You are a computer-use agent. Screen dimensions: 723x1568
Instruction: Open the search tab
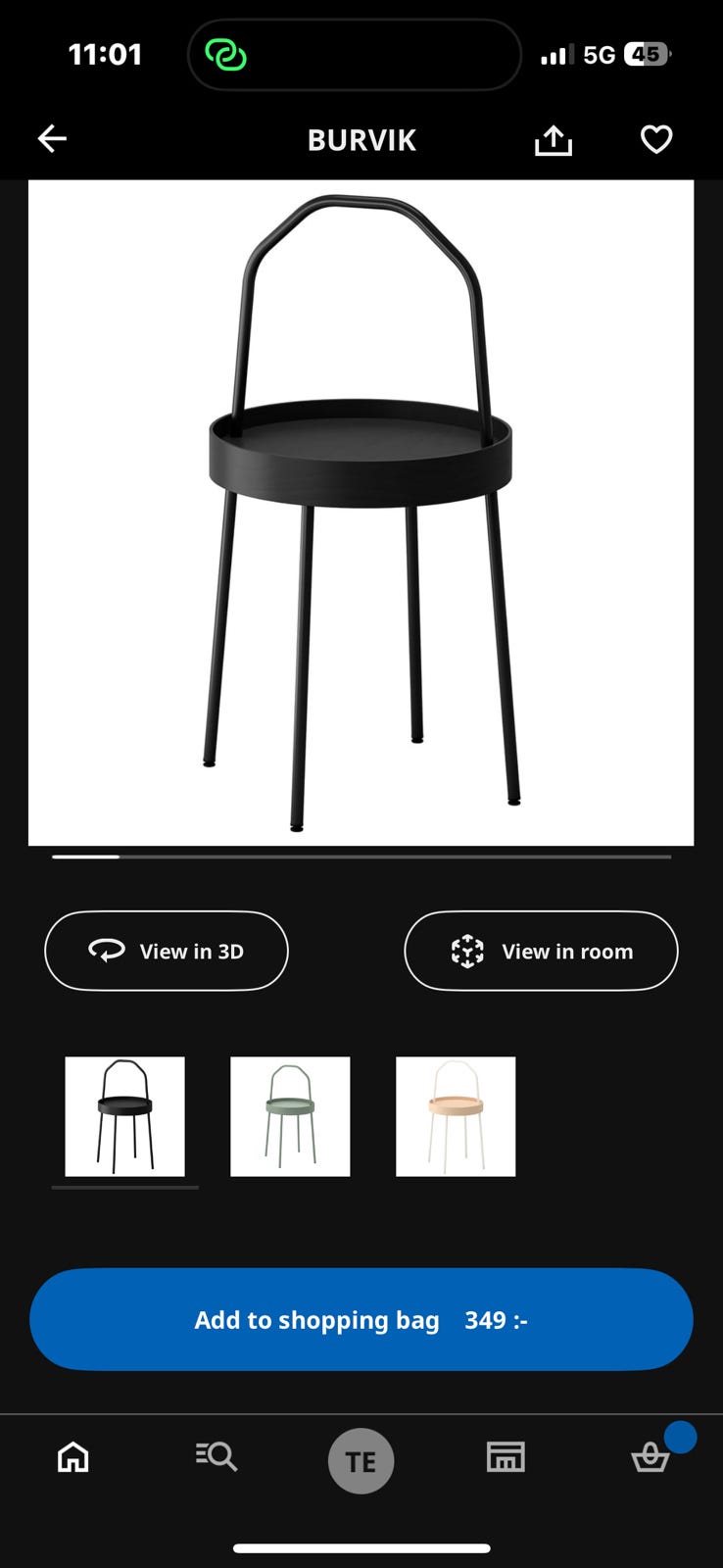(x=217, y=1457)
